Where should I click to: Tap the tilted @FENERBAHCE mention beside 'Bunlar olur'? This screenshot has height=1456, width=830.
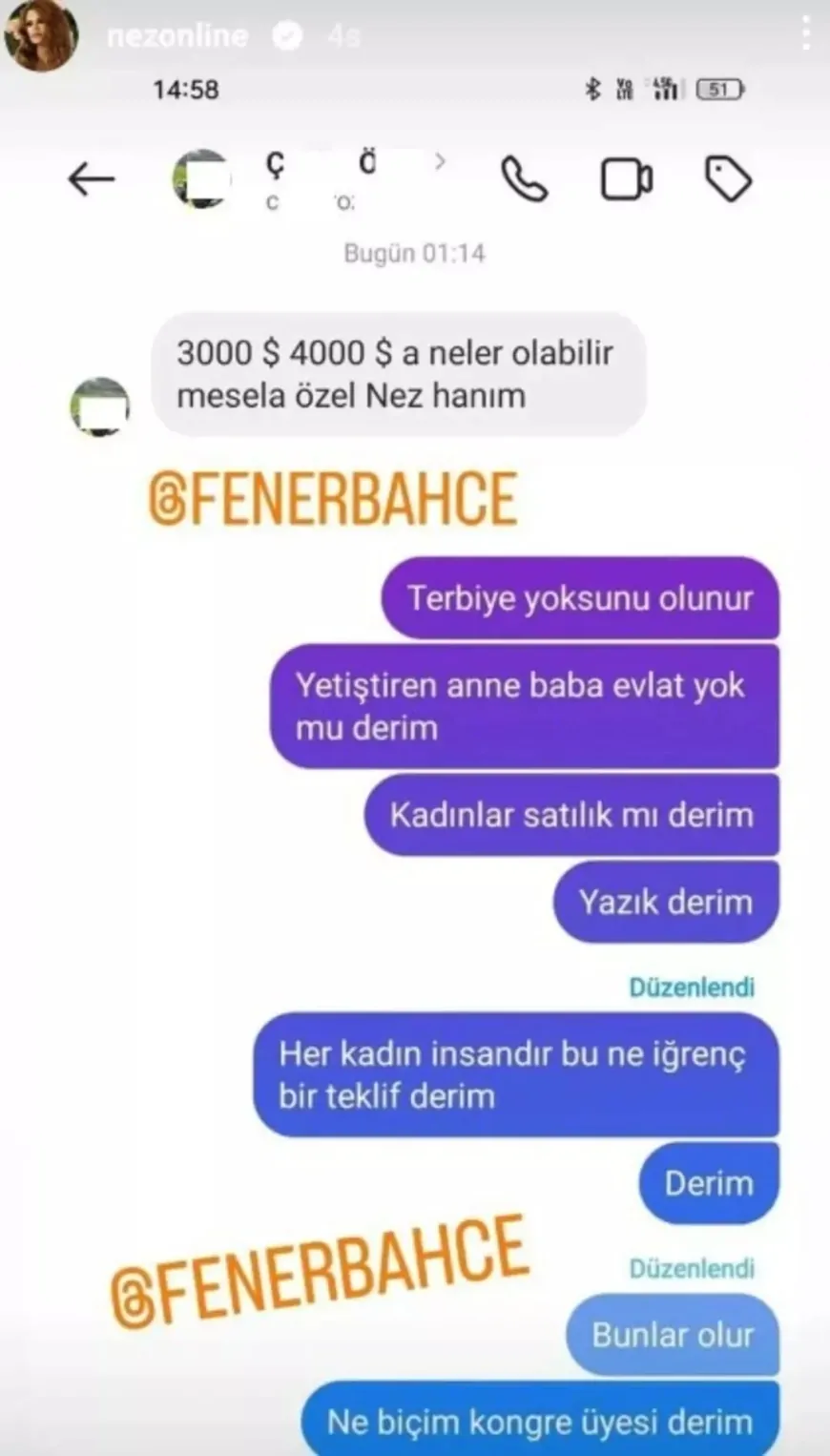tap(320, 1272)
